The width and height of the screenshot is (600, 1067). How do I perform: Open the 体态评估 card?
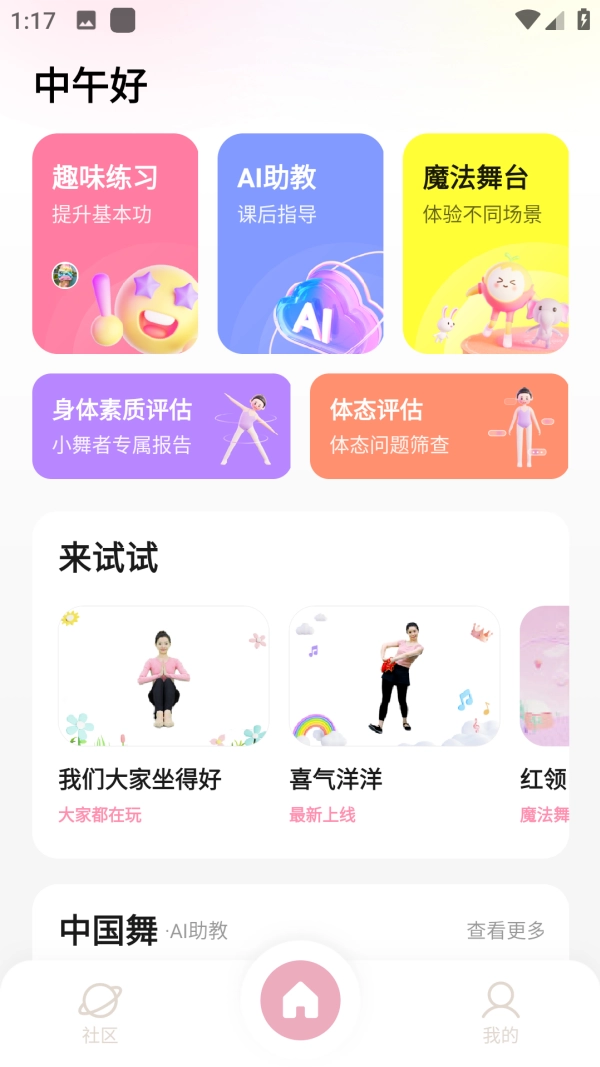439,426
